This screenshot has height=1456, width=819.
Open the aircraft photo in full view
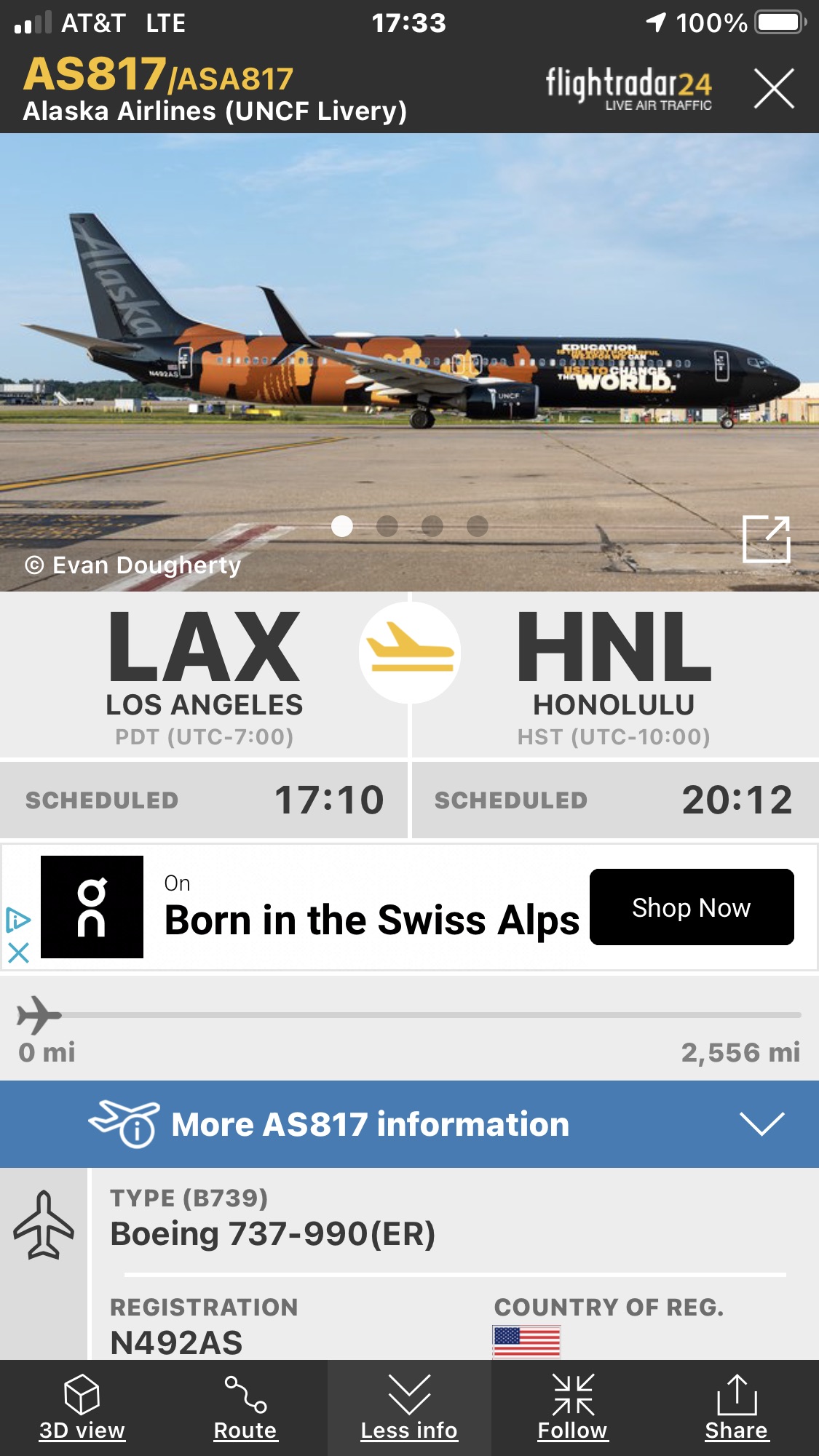tap(766, 539)
